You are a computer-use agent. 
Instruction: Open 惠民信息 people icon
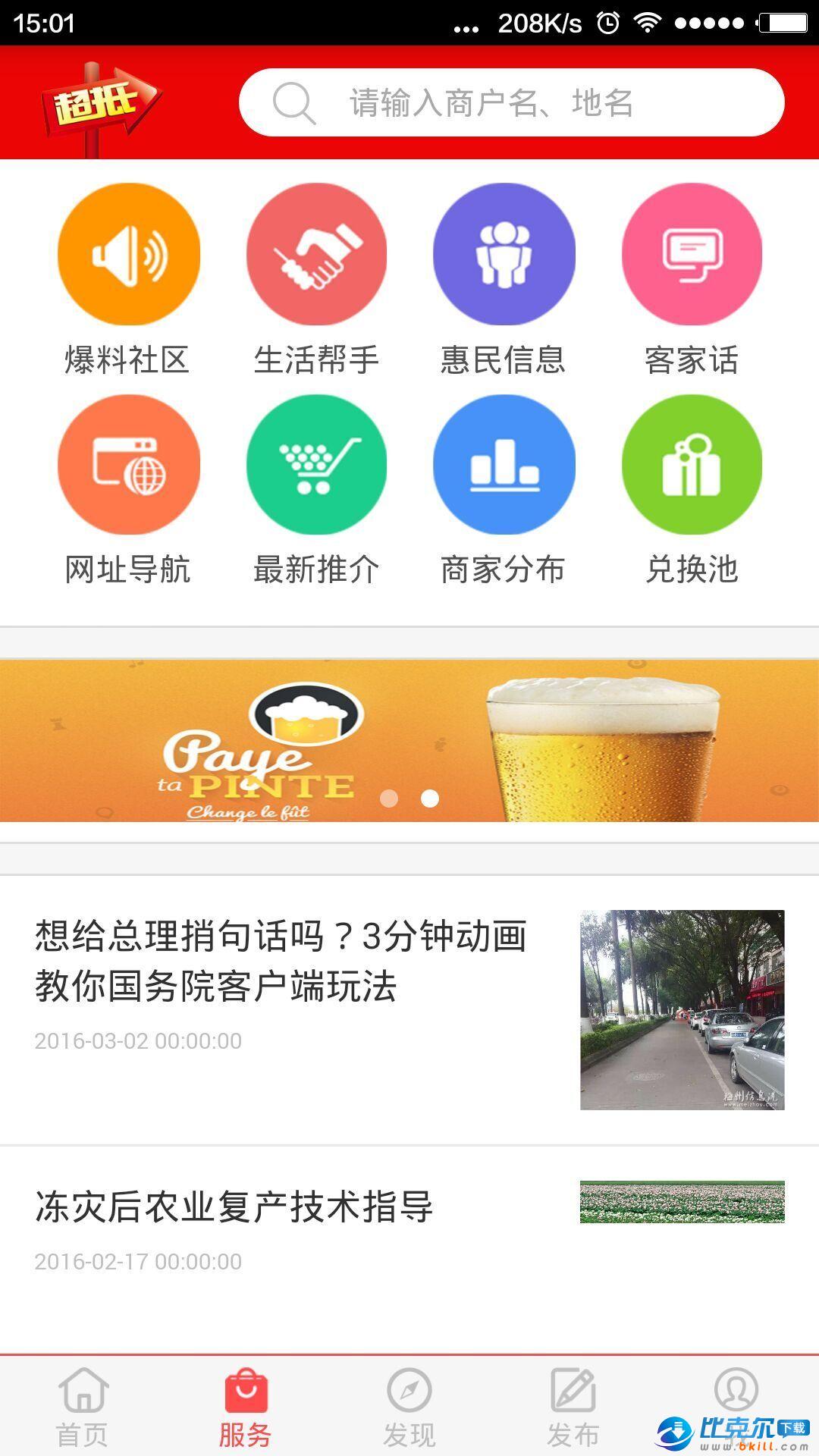(504, 256)
